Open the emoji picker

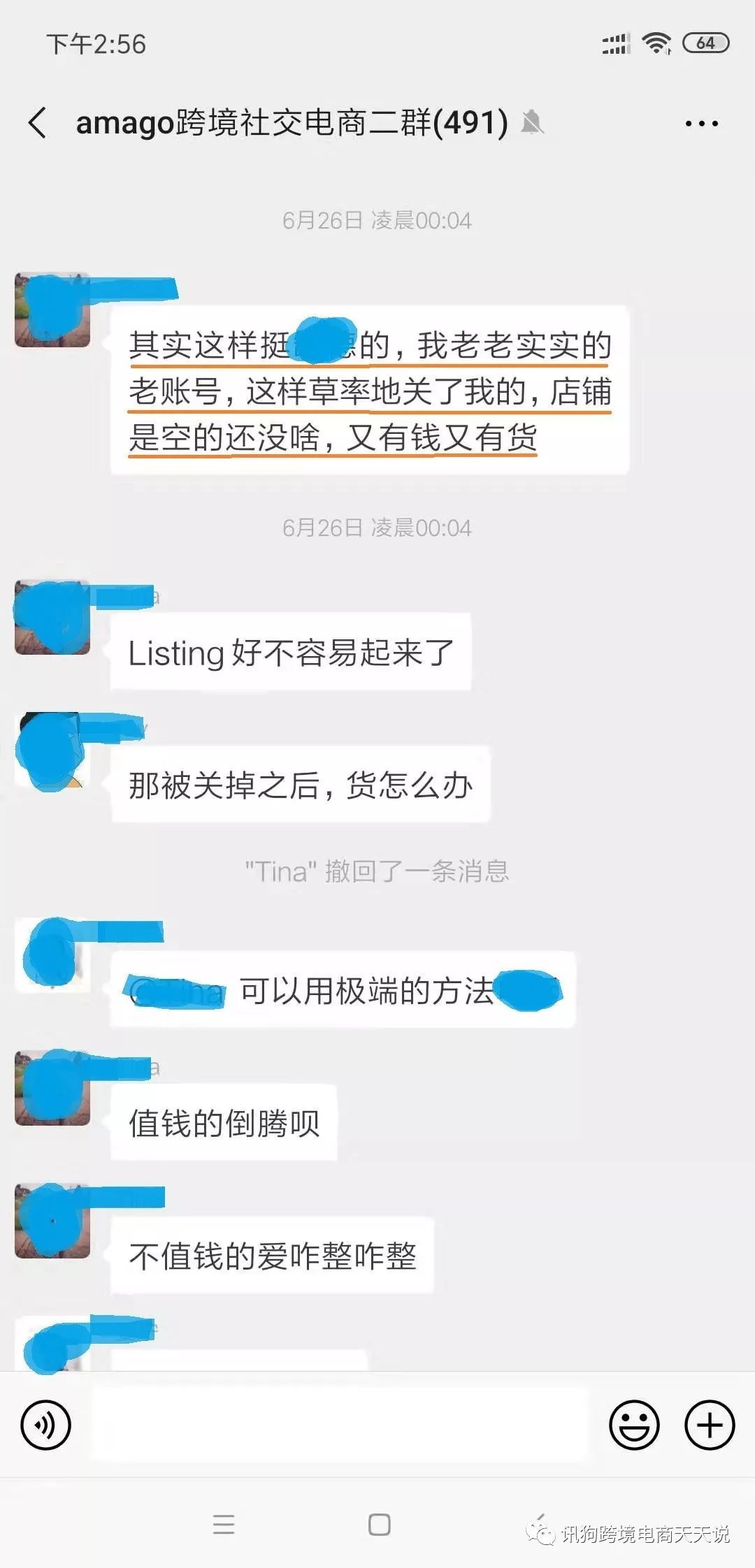click(x=634, y=1425)
